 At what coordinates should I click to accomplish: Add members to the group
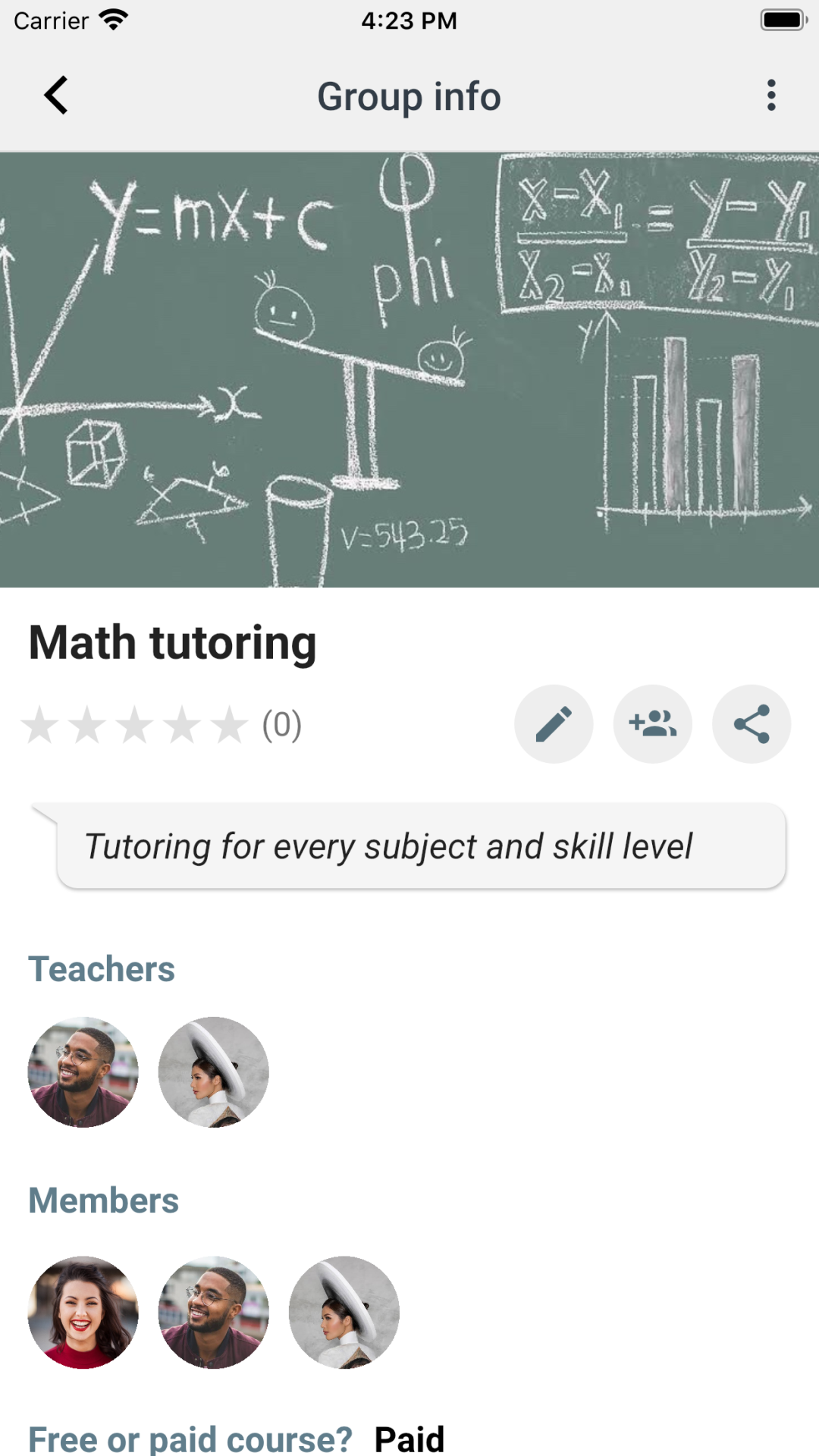(x=652, y=724)
